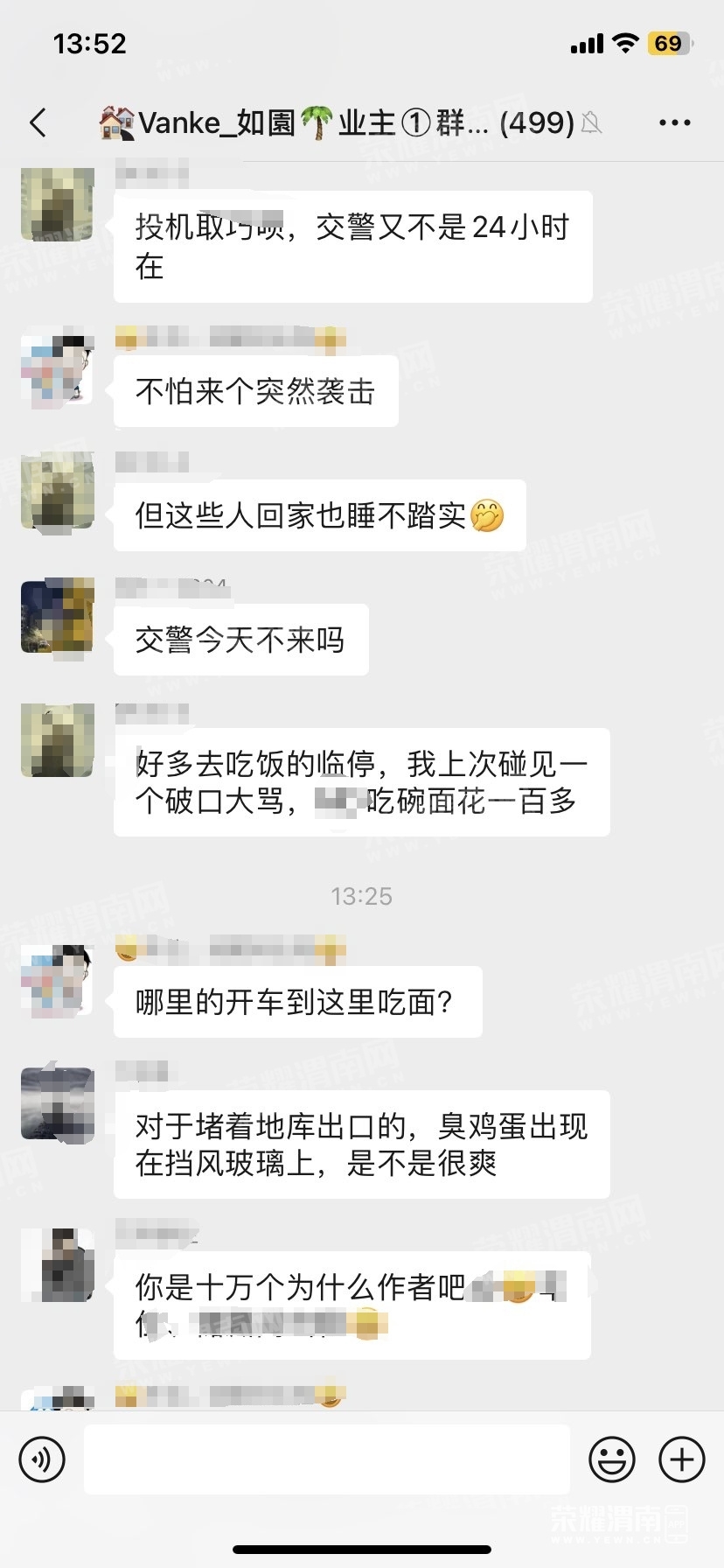Focus the message text field
This screenshot has width=724, height=1568.
tap(326, 1459)
